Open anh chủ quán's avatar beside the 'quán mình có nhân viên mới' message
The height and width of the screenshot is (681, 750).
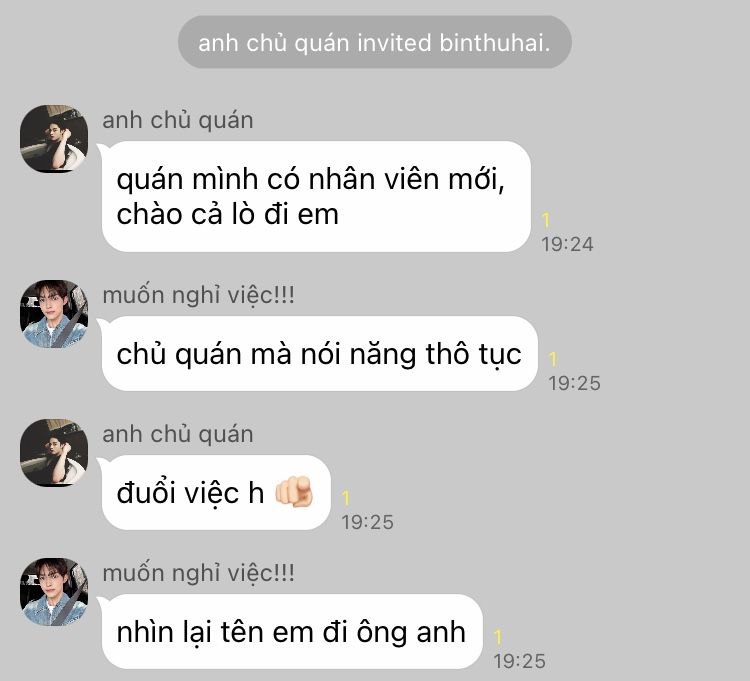(54, 139)
